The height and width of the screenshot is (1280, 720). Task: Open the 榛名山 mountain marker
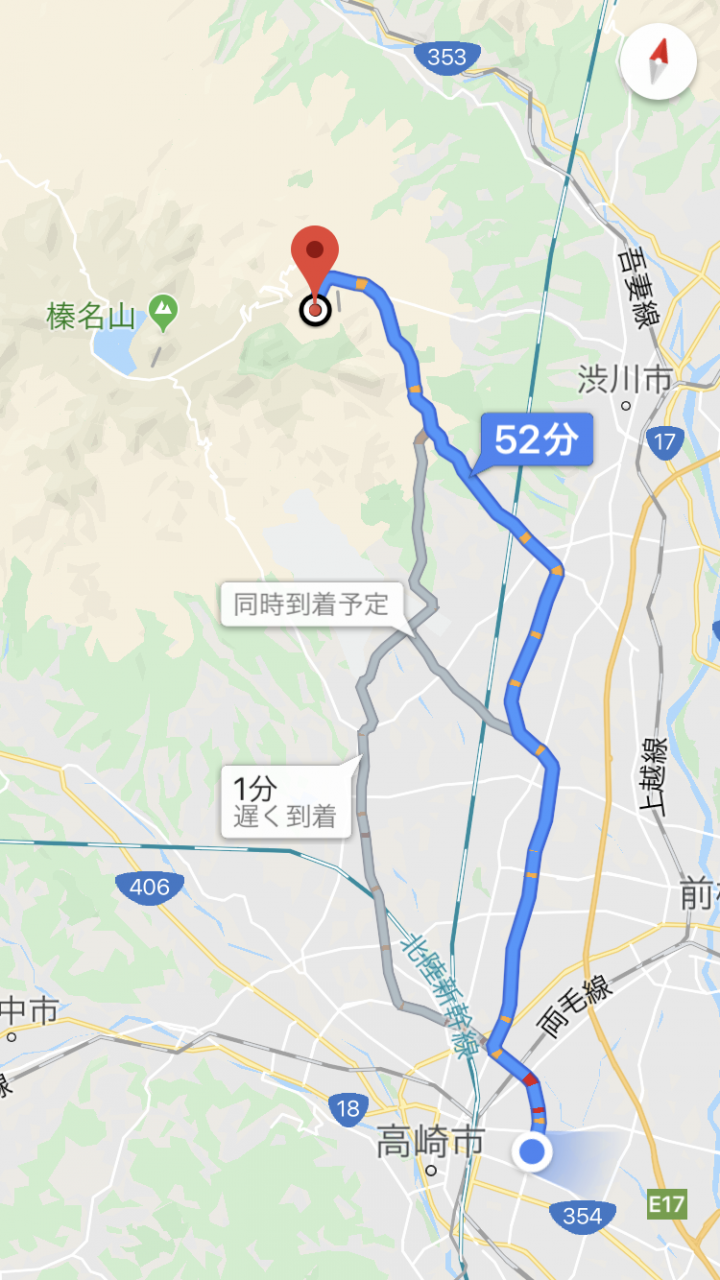(x=163, y=314)
